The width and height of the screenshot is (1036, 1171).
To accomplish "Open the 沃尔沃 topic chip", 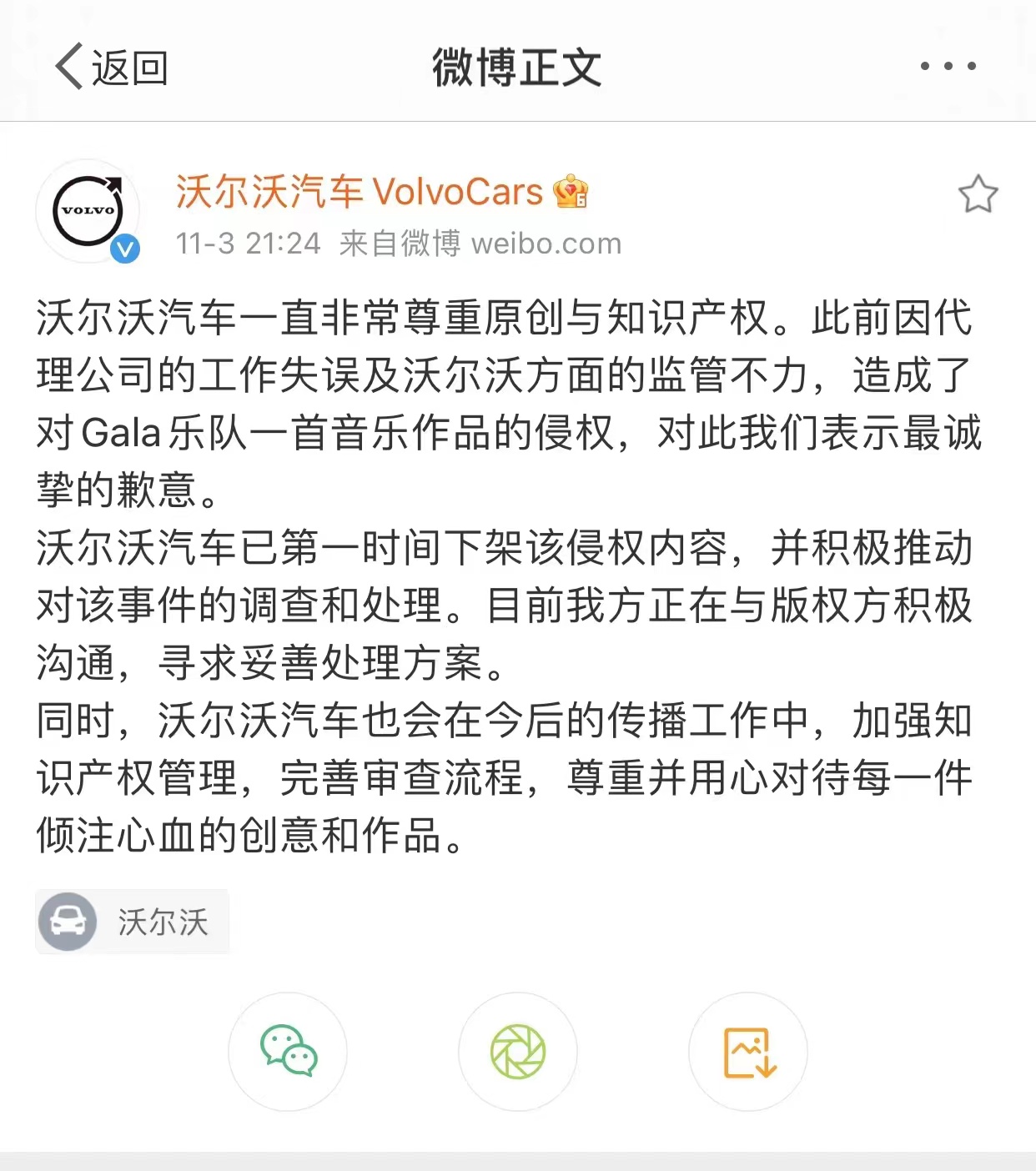I will tap(133, 922).
